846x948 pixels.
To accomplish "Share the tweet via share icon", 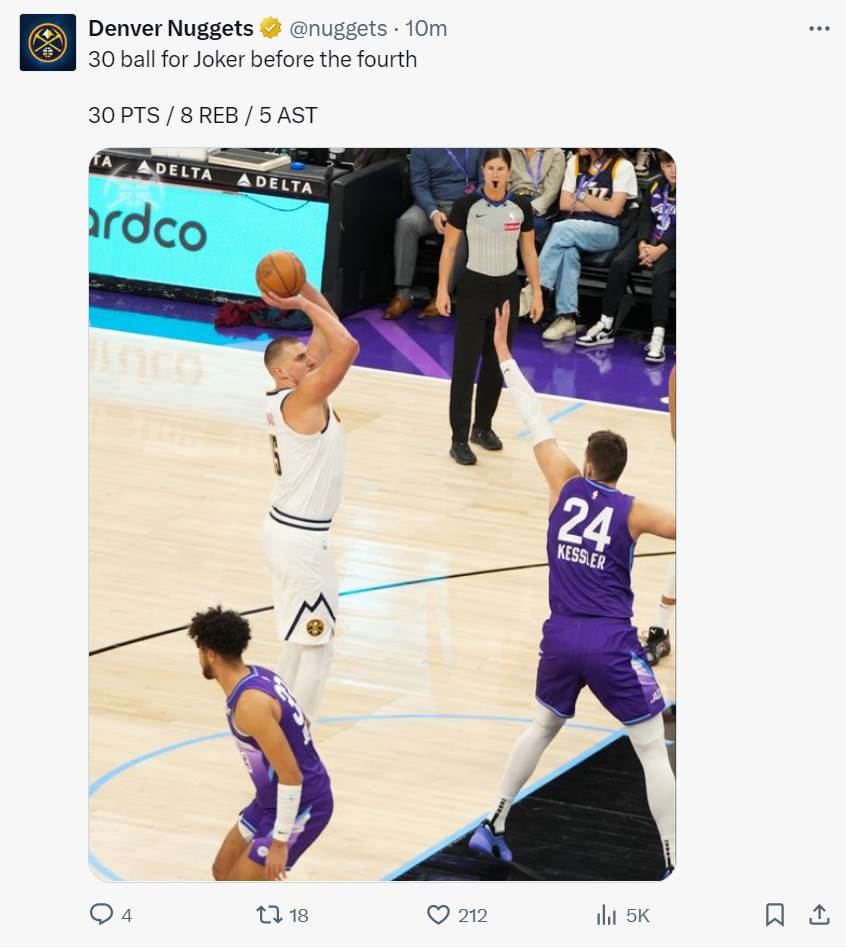I will point(818,914).
